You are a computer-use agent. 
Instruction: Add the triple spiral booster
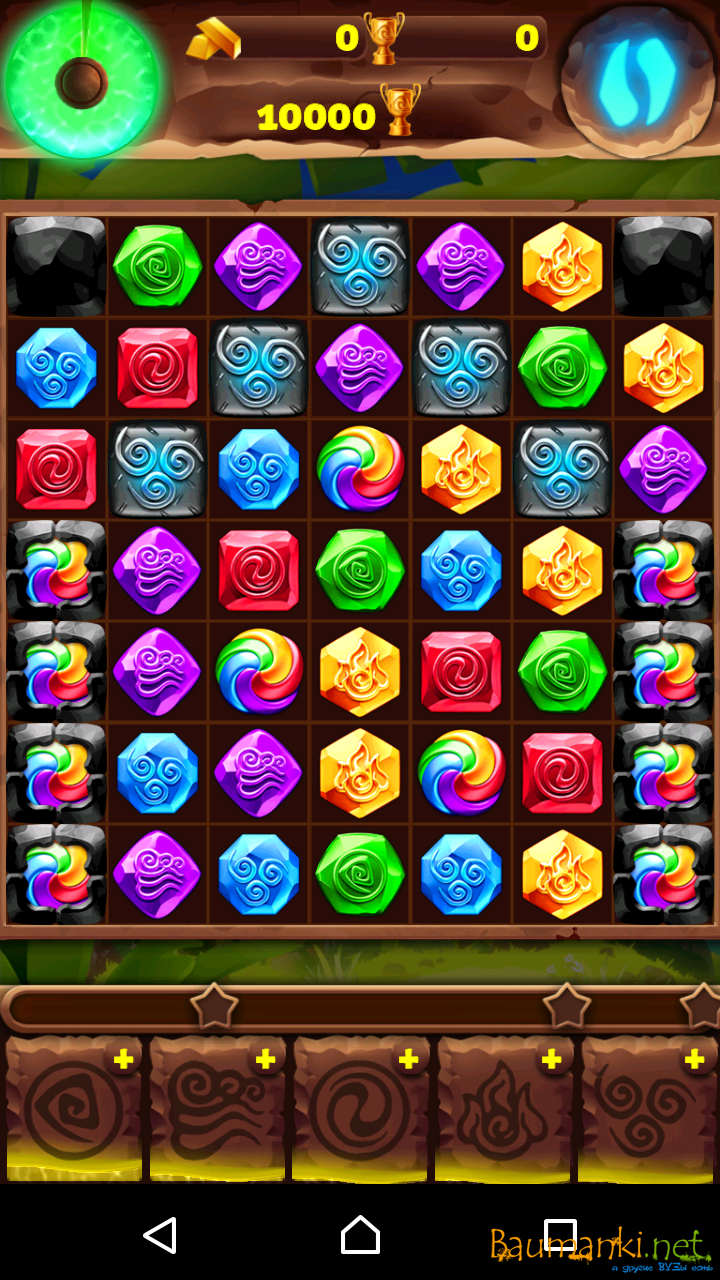point(694,1060)
